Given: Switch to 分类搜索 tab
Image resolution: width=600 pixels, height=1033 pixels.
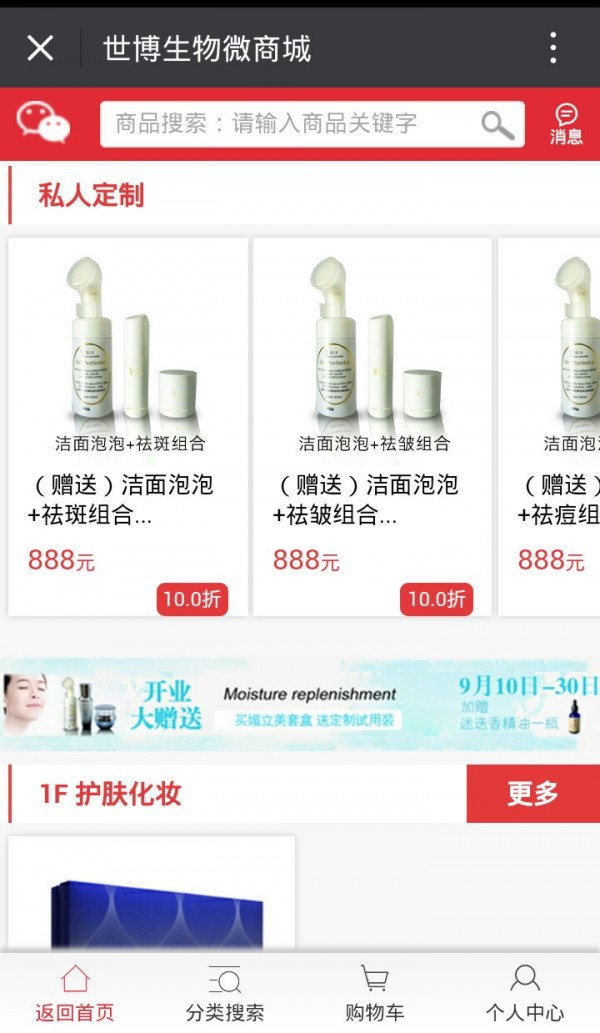Looking at the screenshot, I should [x=225, y=993].
